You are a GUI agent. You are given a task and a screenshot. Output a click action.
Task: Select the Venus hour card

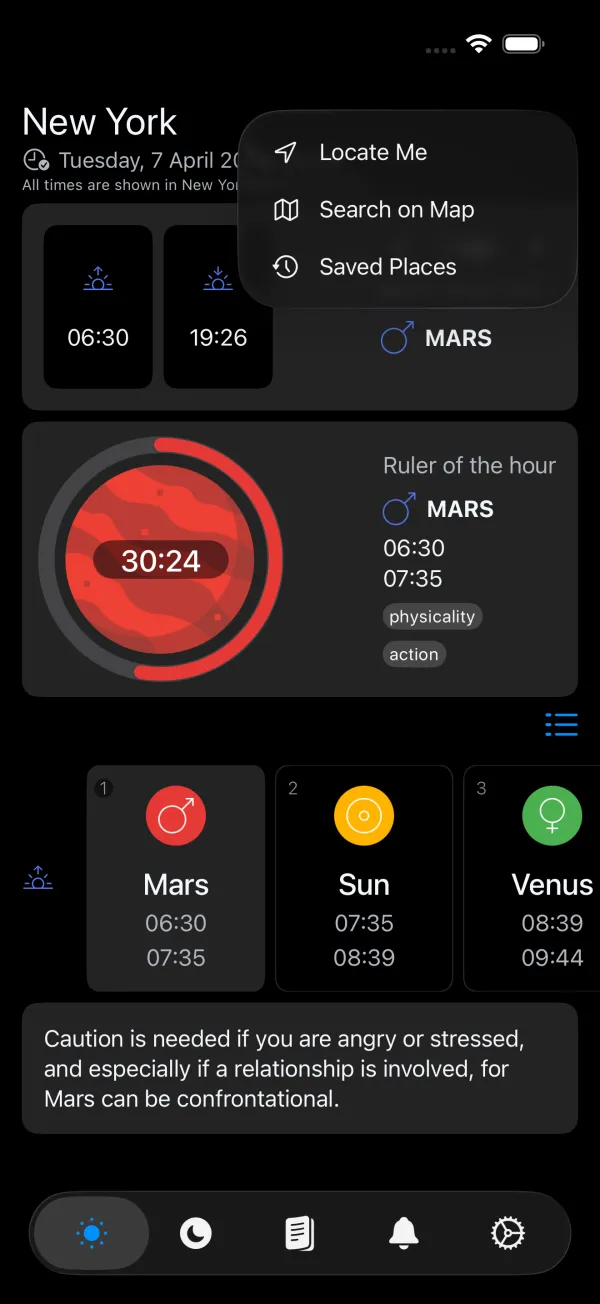[540, 878]
